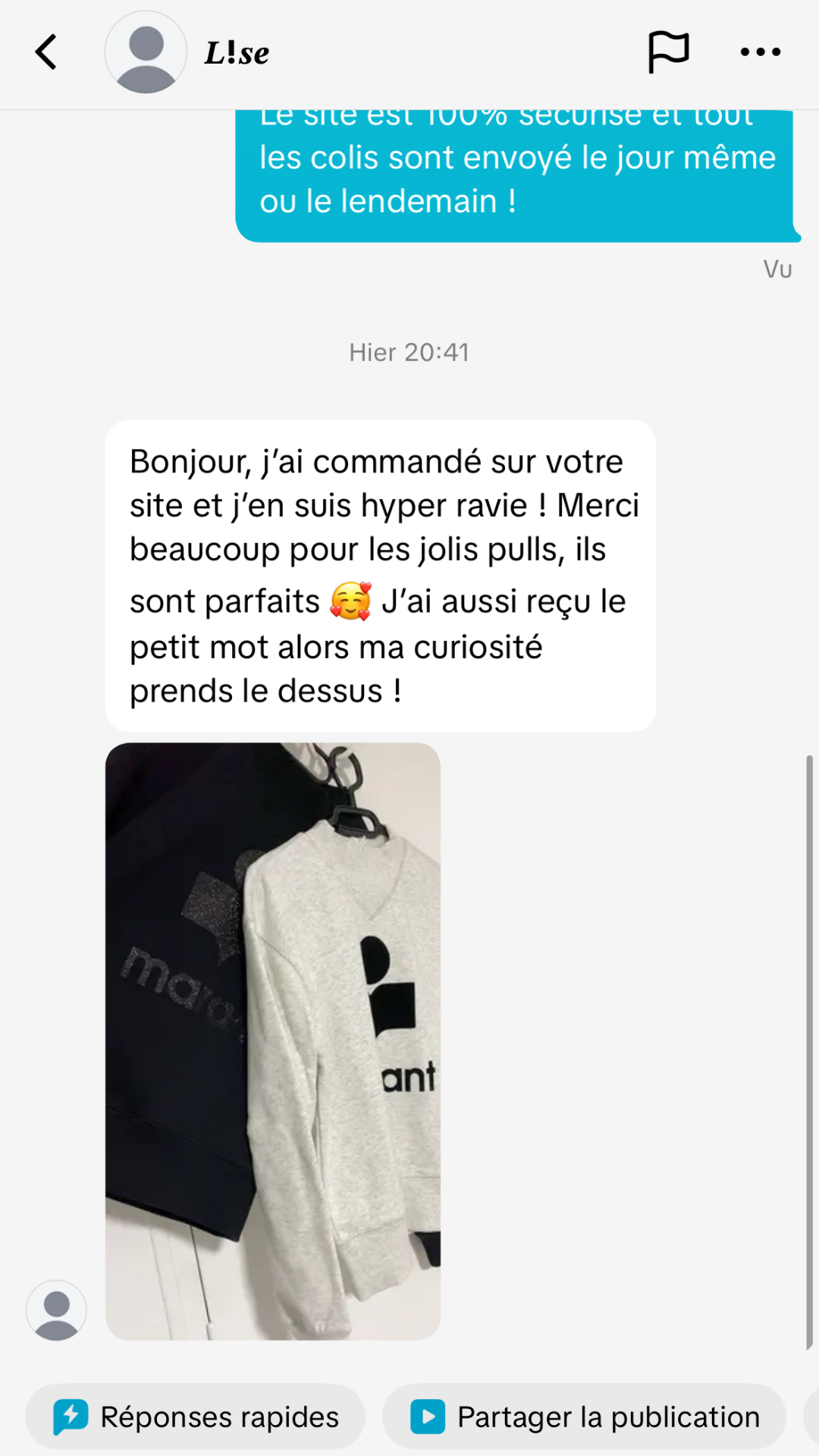
Task: Report this conversation with the flag icon
Action: 668,52
